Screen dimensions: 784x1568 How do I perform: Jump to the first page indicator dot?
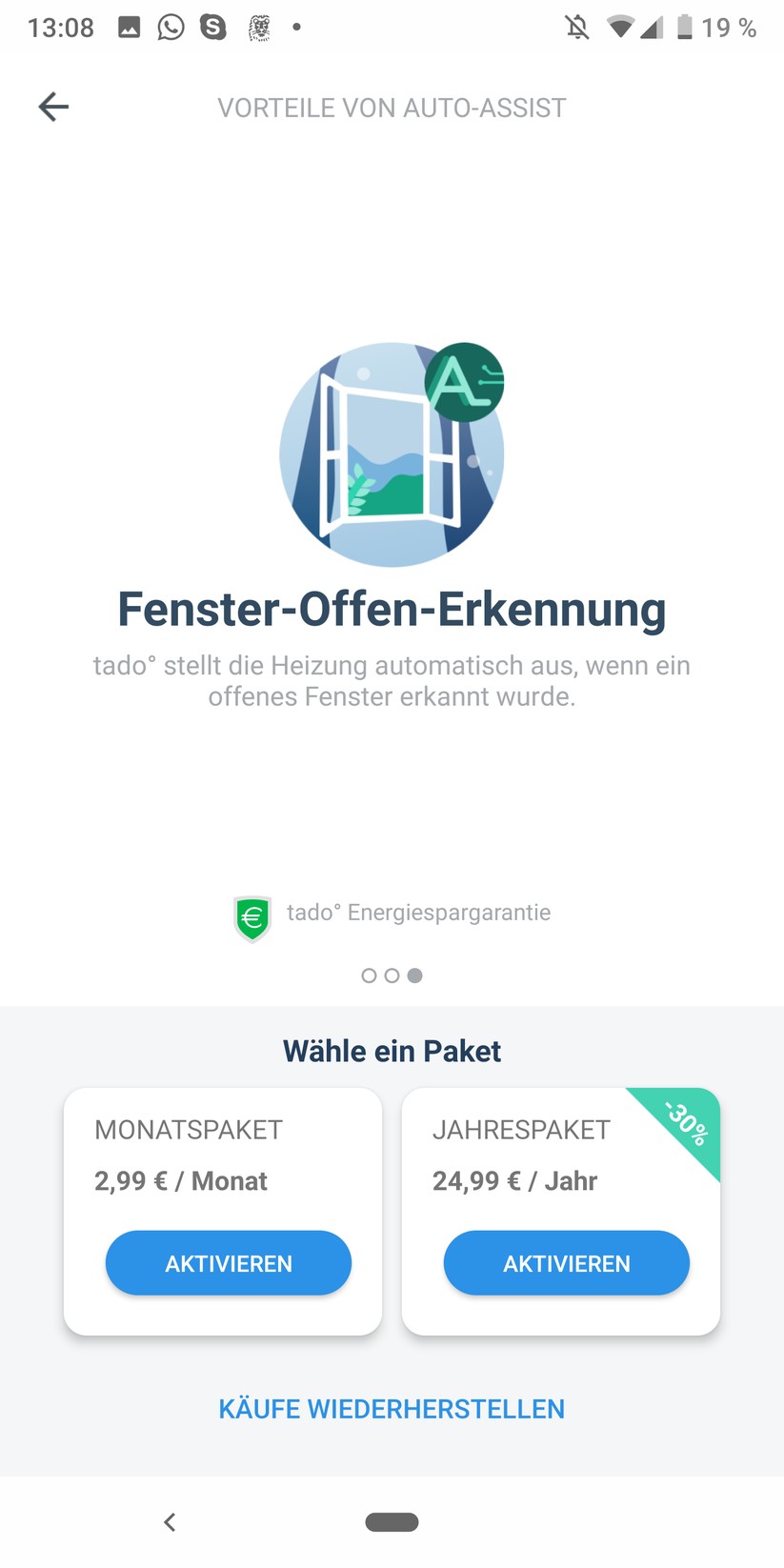tap(369, 975)
